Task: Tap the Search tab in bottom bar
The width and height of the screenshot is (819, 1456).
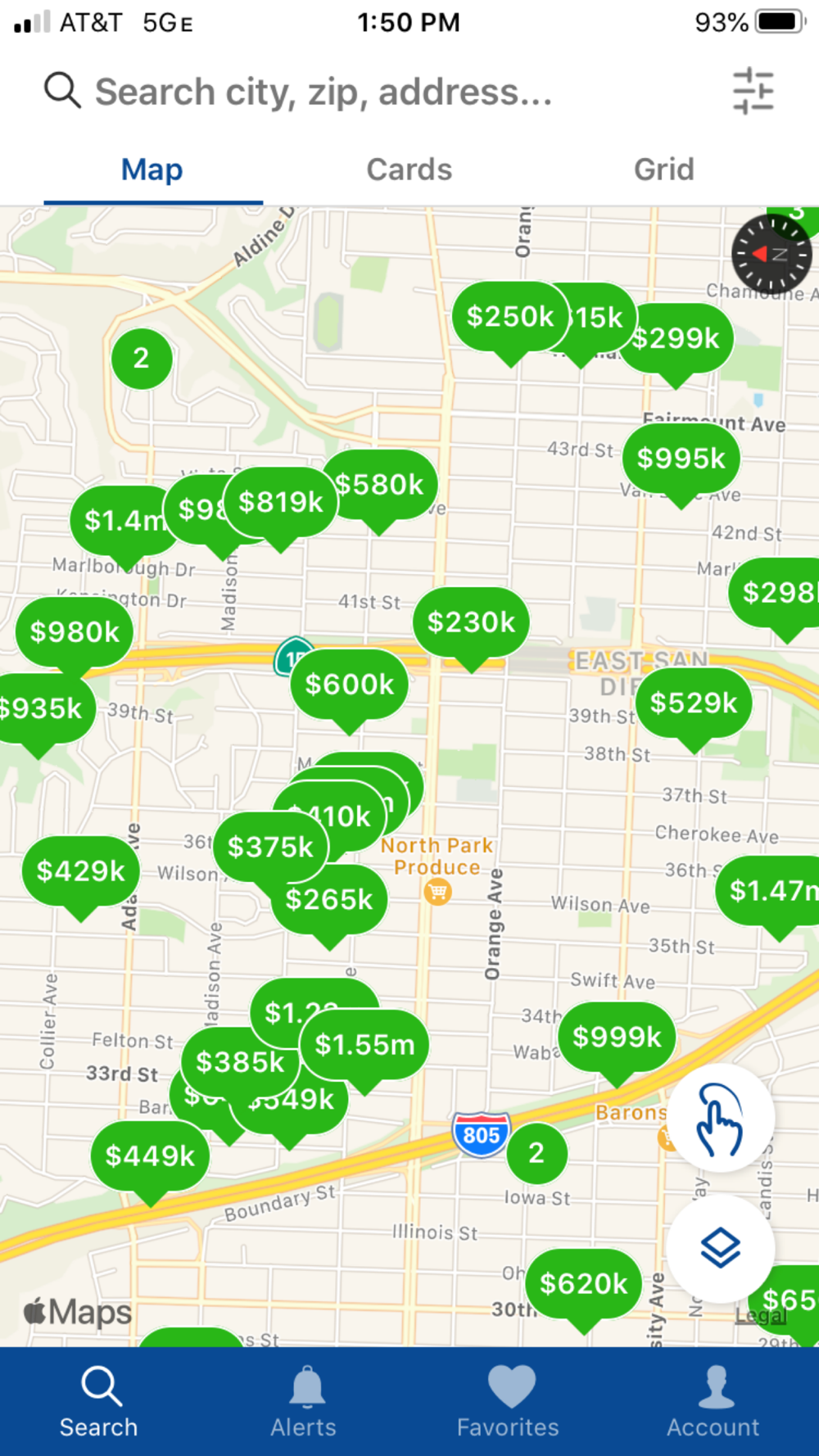Action: [x=99, y=1401]
